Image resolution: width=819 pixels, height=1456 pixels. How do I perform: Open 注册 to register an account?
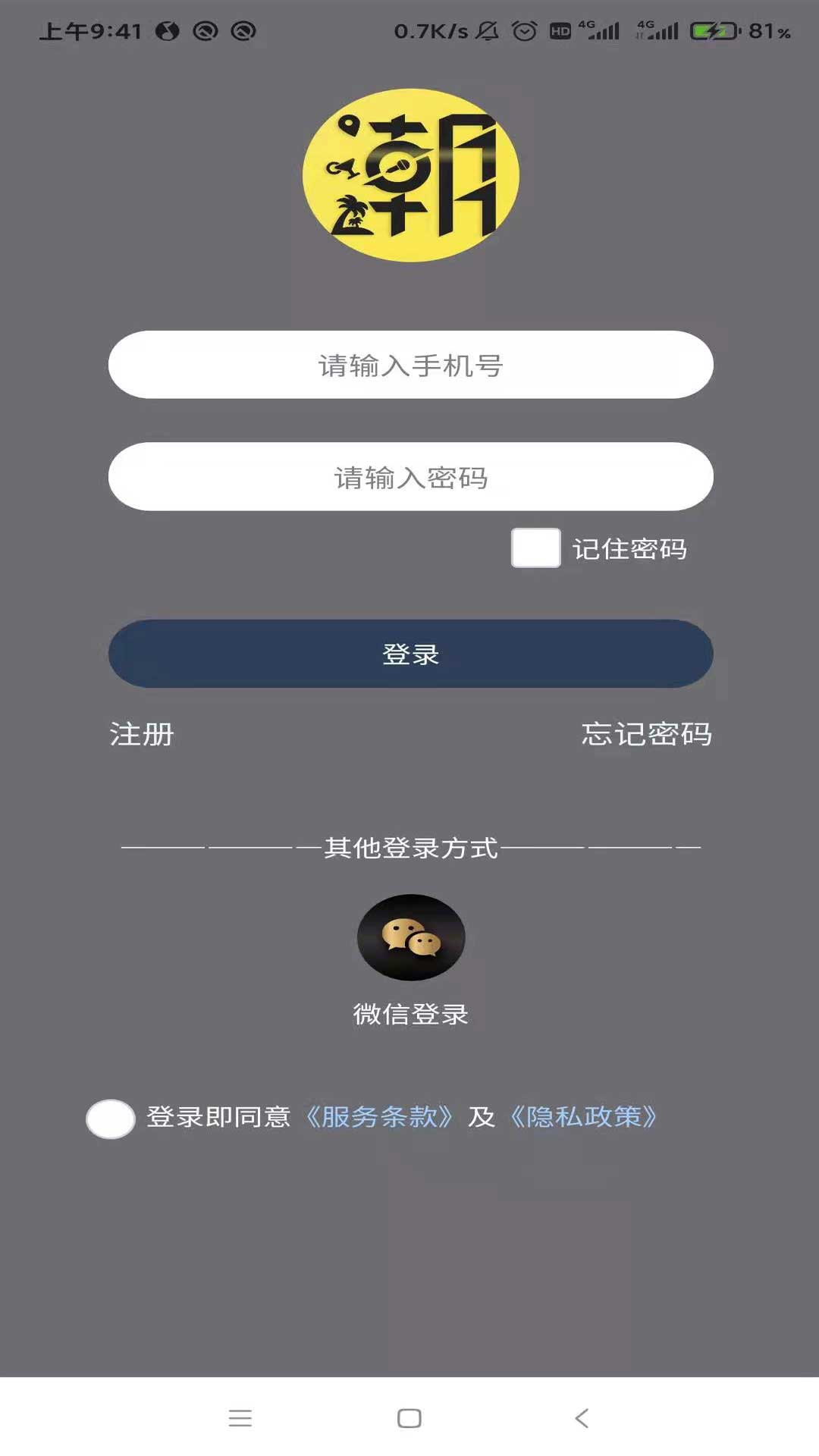(x=142, y=734)
